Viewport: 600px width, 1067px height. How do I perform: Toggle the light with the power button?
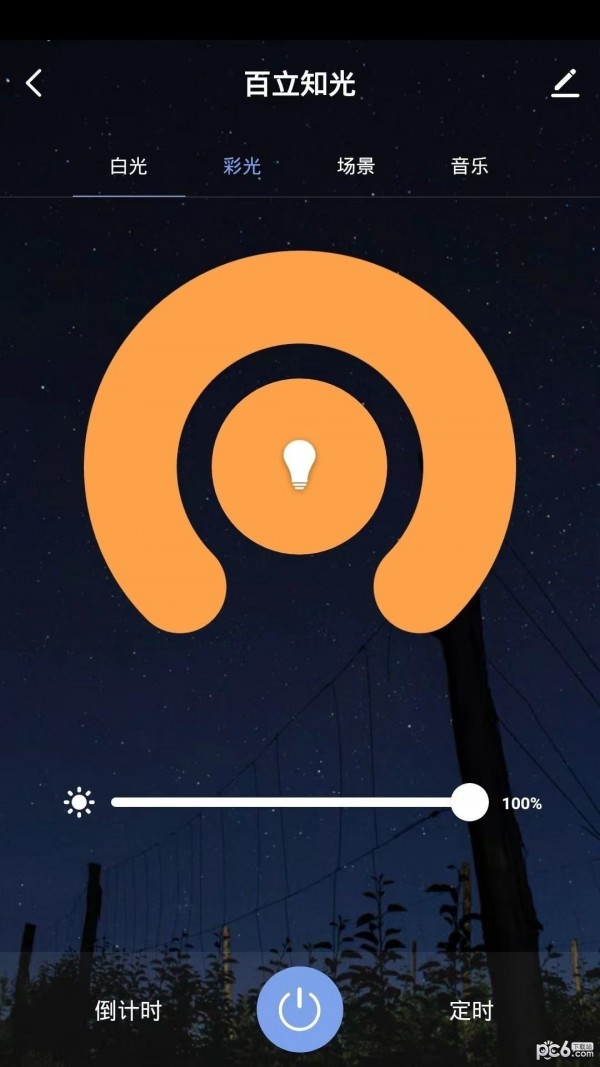300,1011
